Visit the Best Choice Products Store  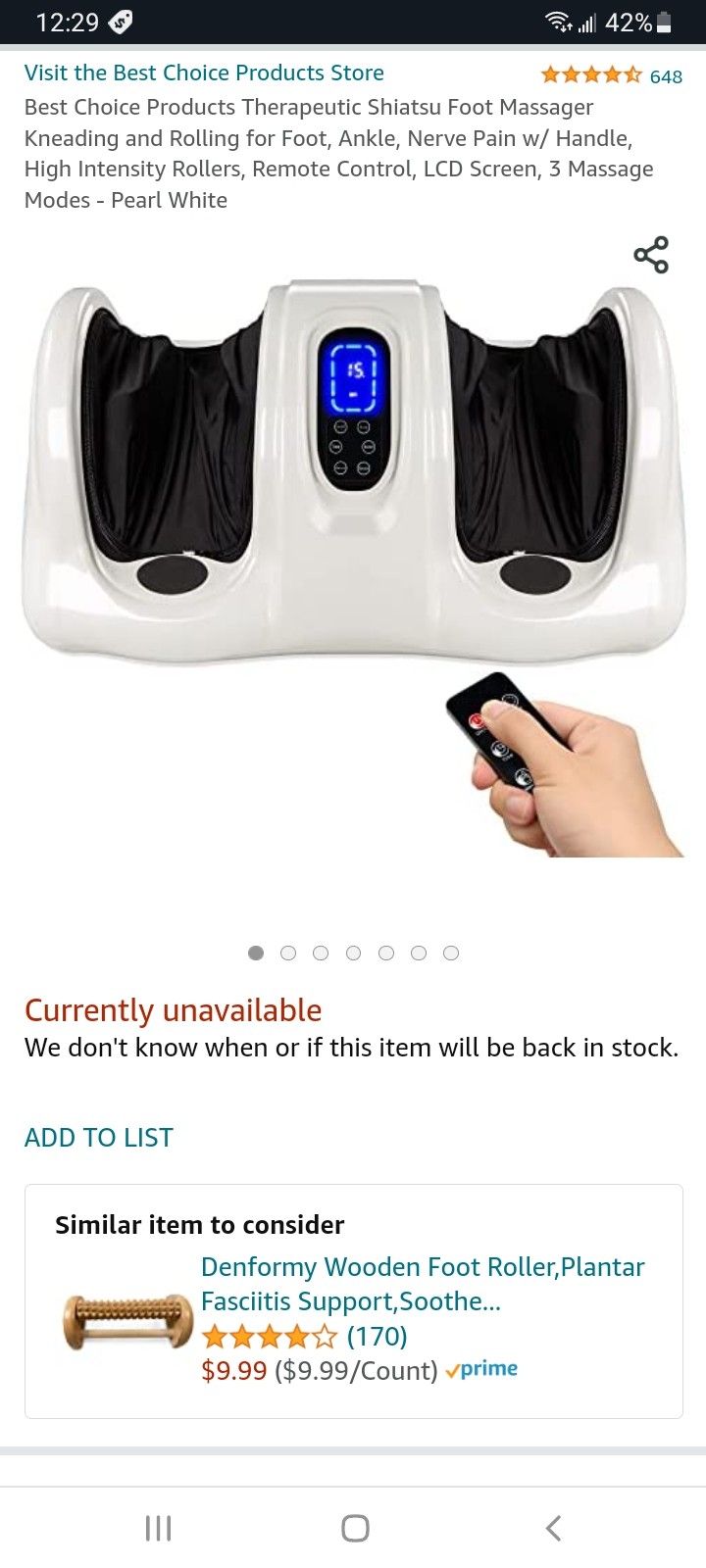[204, 73]
